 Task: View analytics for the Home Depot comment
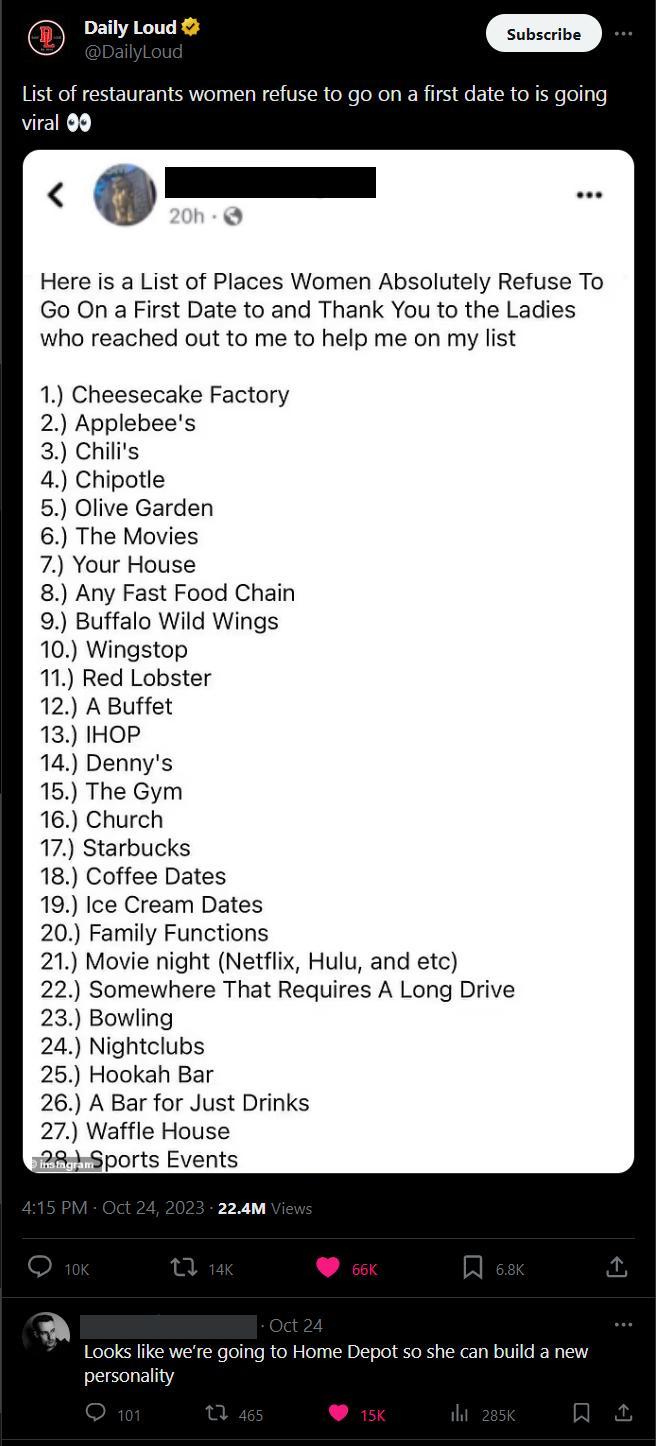click(x=460, y=1413)
